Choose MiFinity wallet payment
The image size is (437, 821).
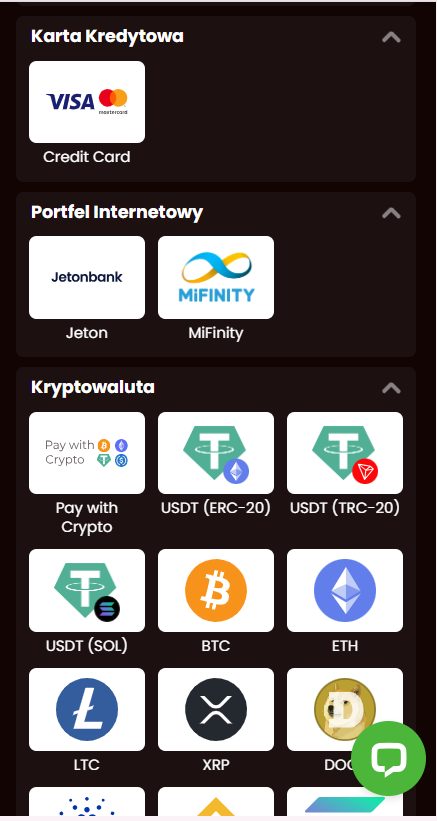[216, 278]
